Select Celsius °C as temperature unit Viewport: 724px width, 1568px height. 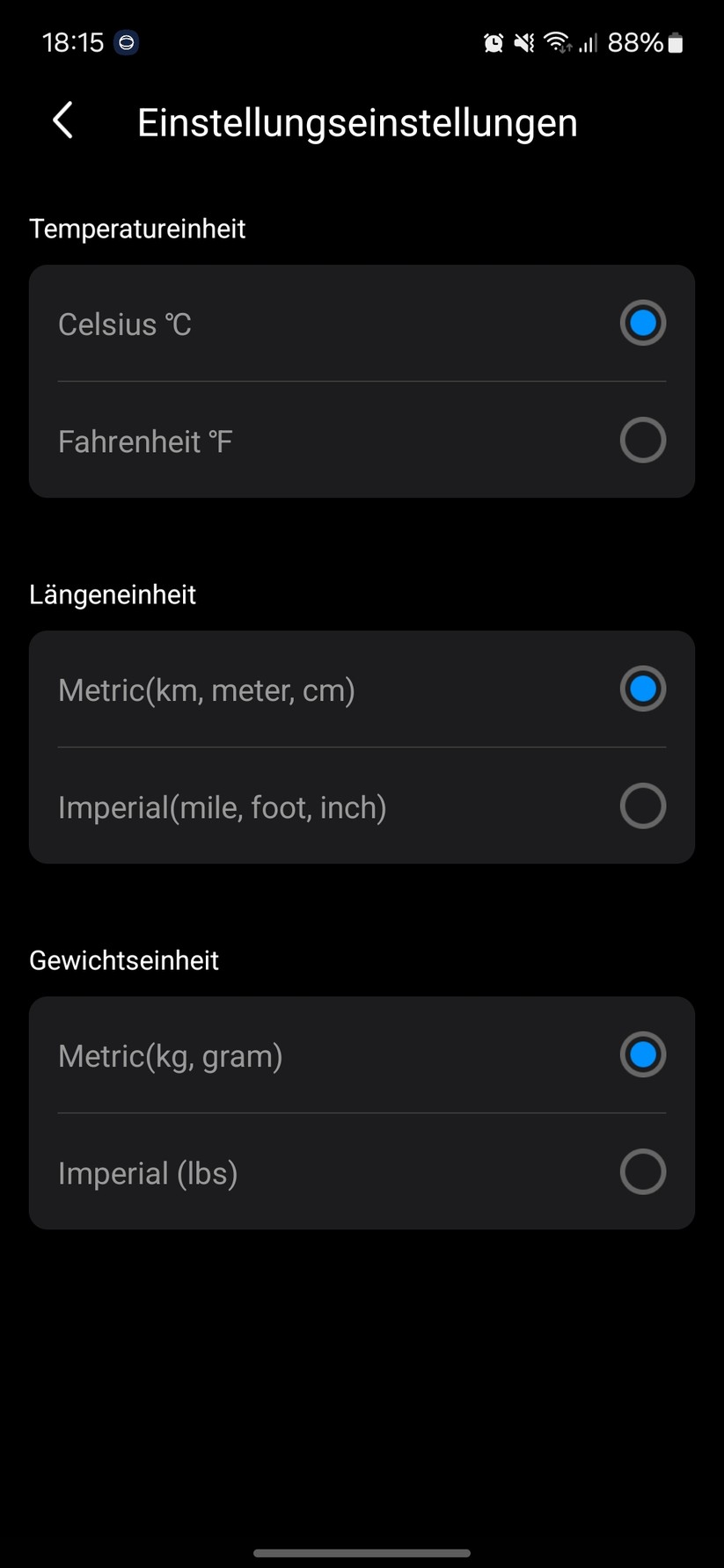point(642,324)
